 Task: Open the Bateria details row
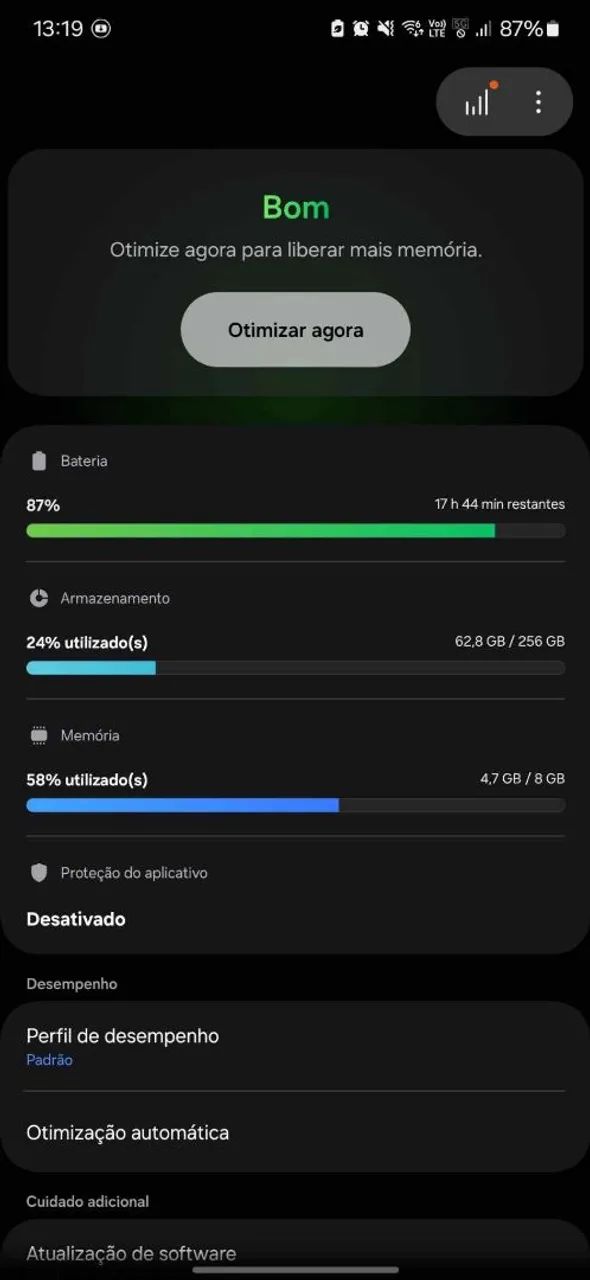coord(295,493)
